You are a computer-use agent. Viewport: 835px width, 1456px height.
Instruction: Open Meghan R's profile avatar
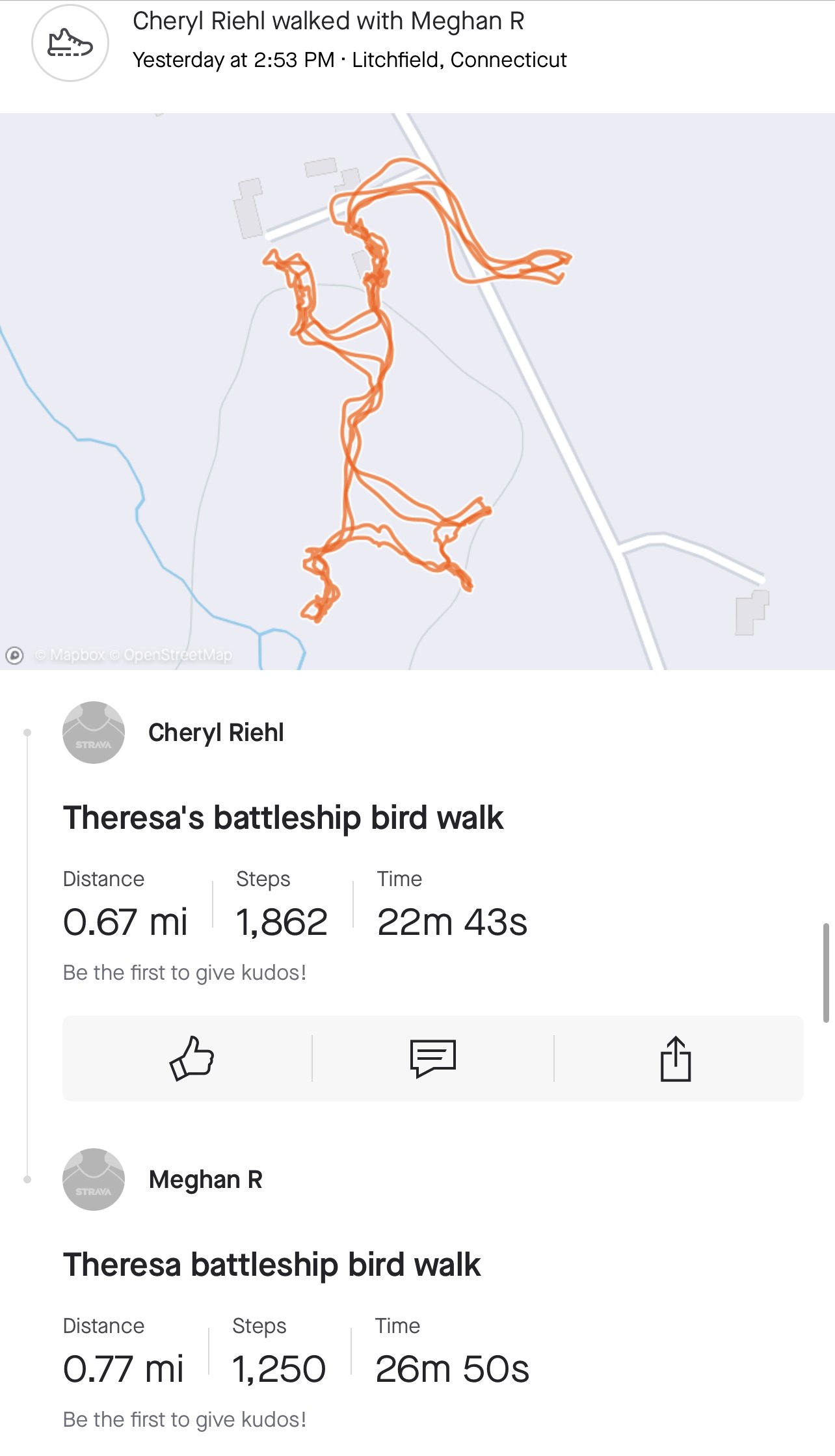(94, 1180)
